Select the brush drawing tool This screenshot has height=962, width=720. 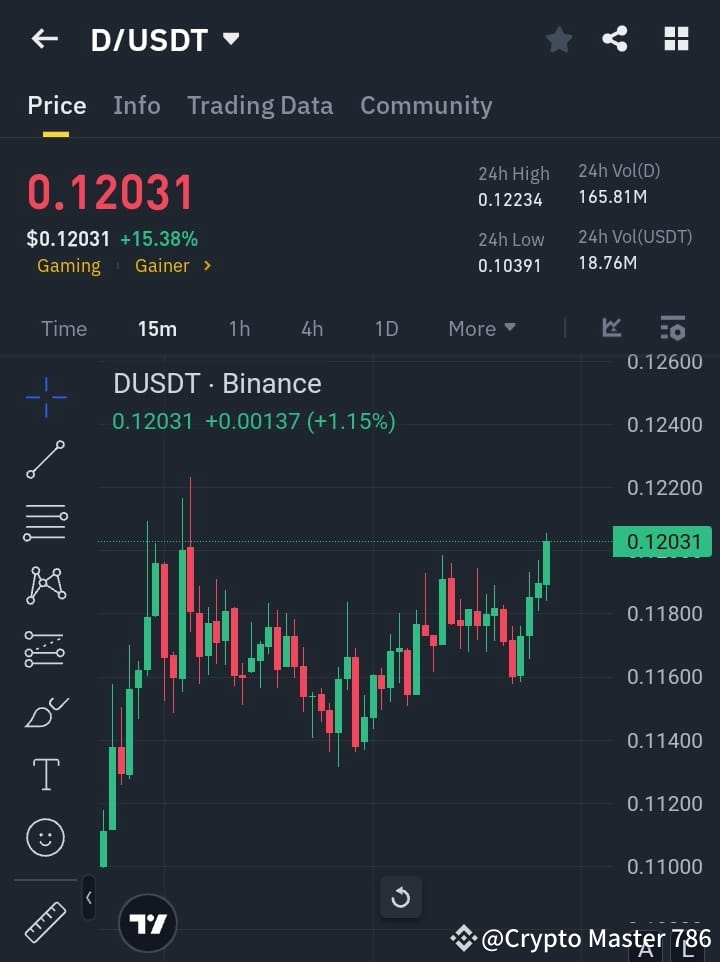tap(44, 711)
